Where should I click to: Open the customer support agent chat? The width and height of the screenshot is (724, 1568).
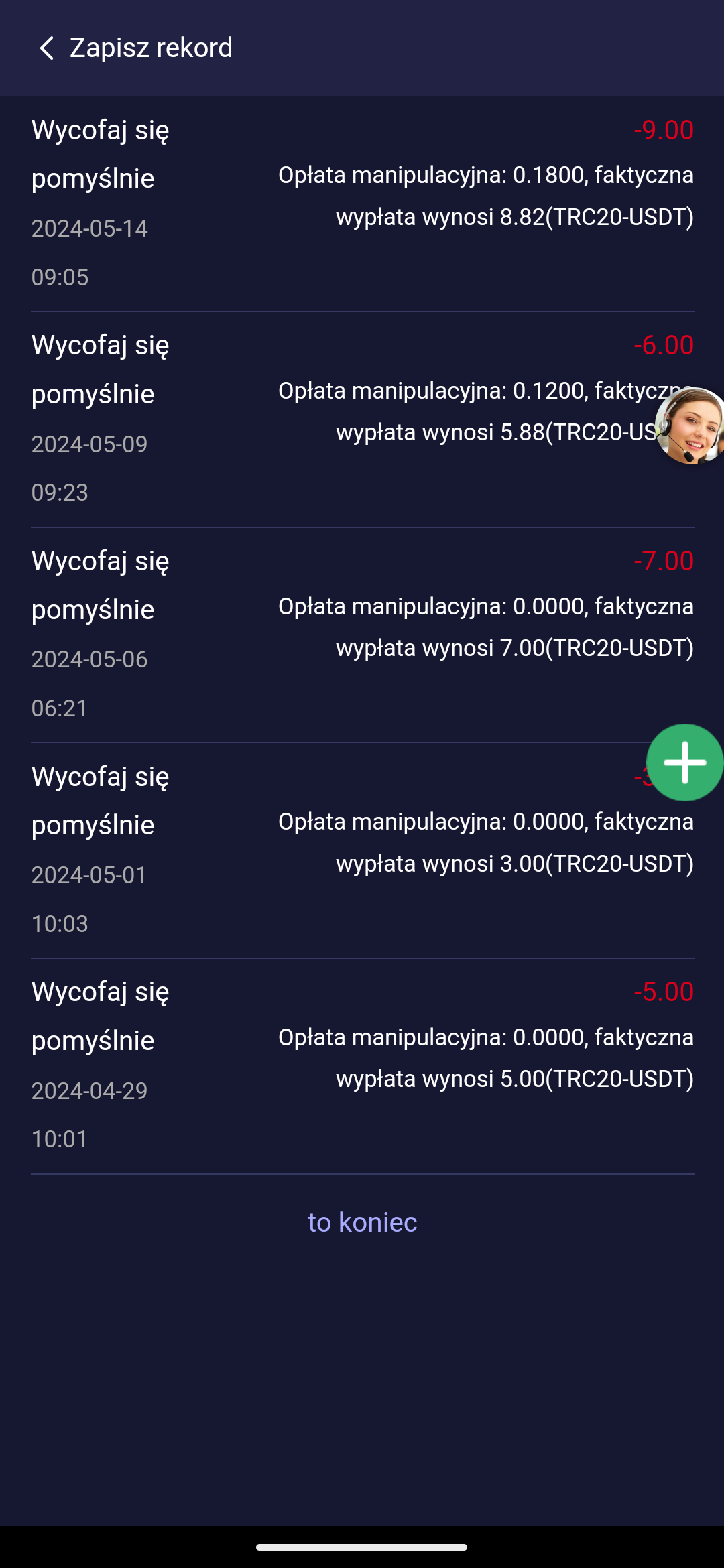[690, 426]
